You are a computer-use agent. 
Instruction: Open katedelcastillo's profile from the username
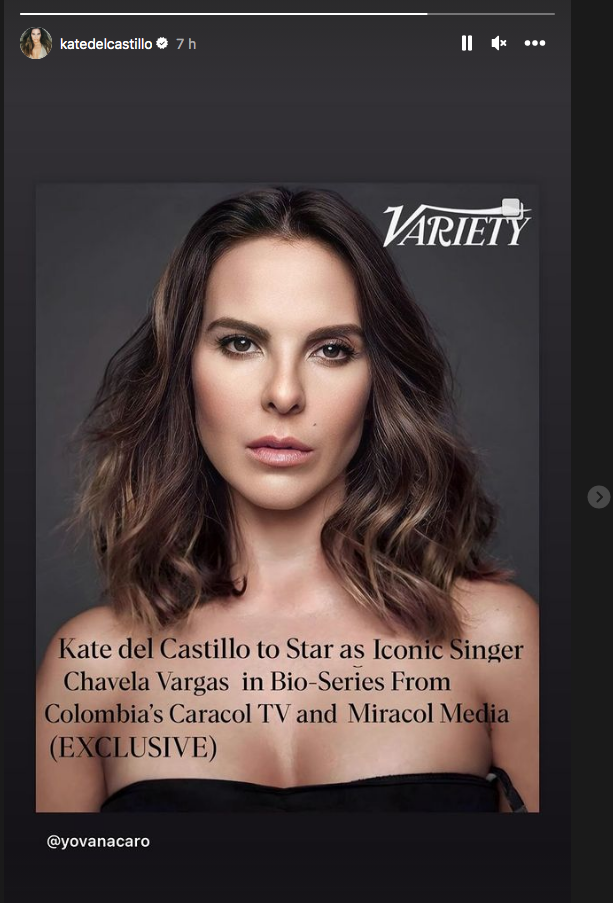(106, 44)
